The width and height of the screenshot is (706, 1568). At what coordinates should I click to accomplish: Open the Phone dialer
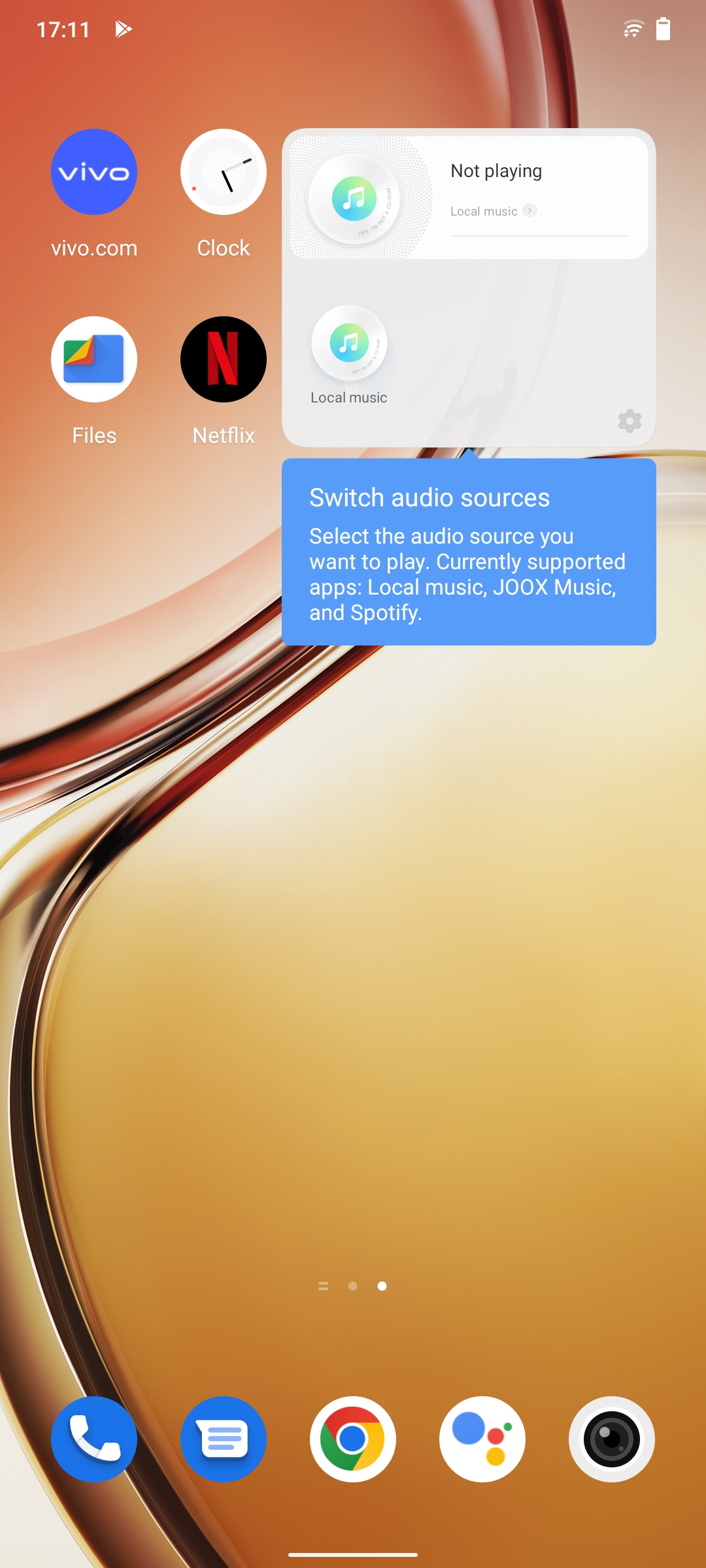click(x=94, y=1439)
